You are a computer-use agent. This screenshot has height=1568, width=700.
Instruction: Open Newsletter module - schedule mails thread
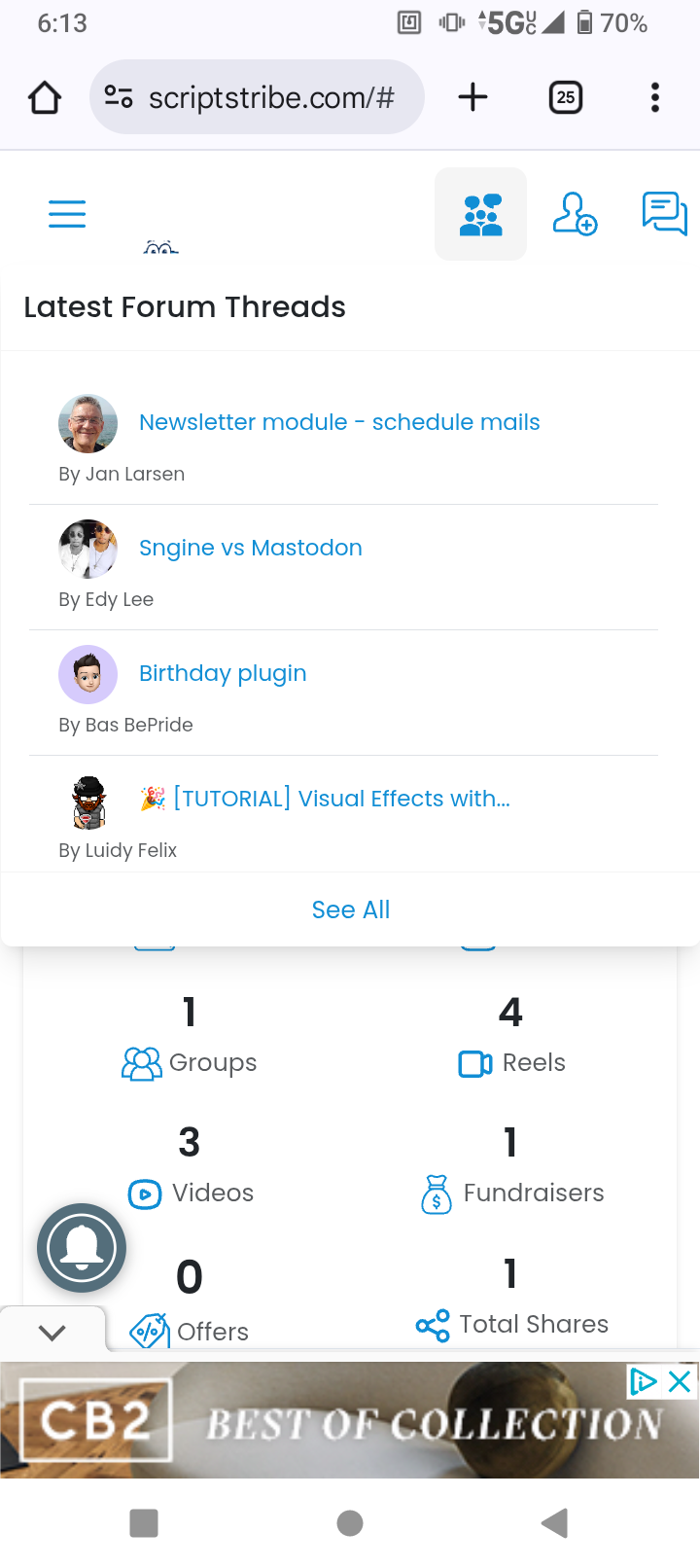coord(339,422)
